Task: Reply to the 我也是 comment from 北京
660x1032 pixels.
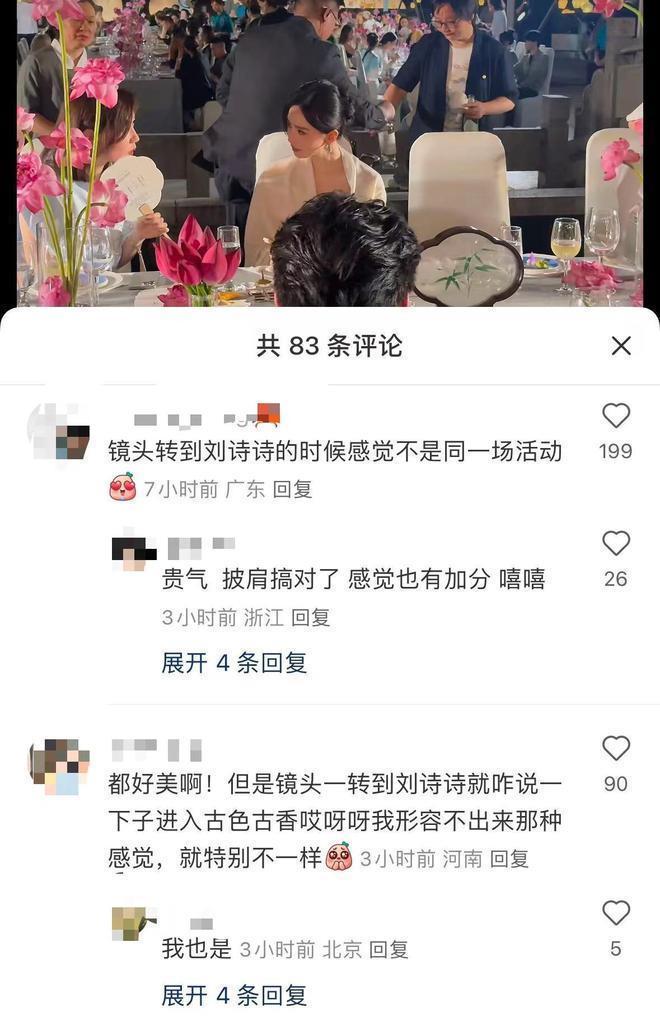Action: [x=388, y=950]
